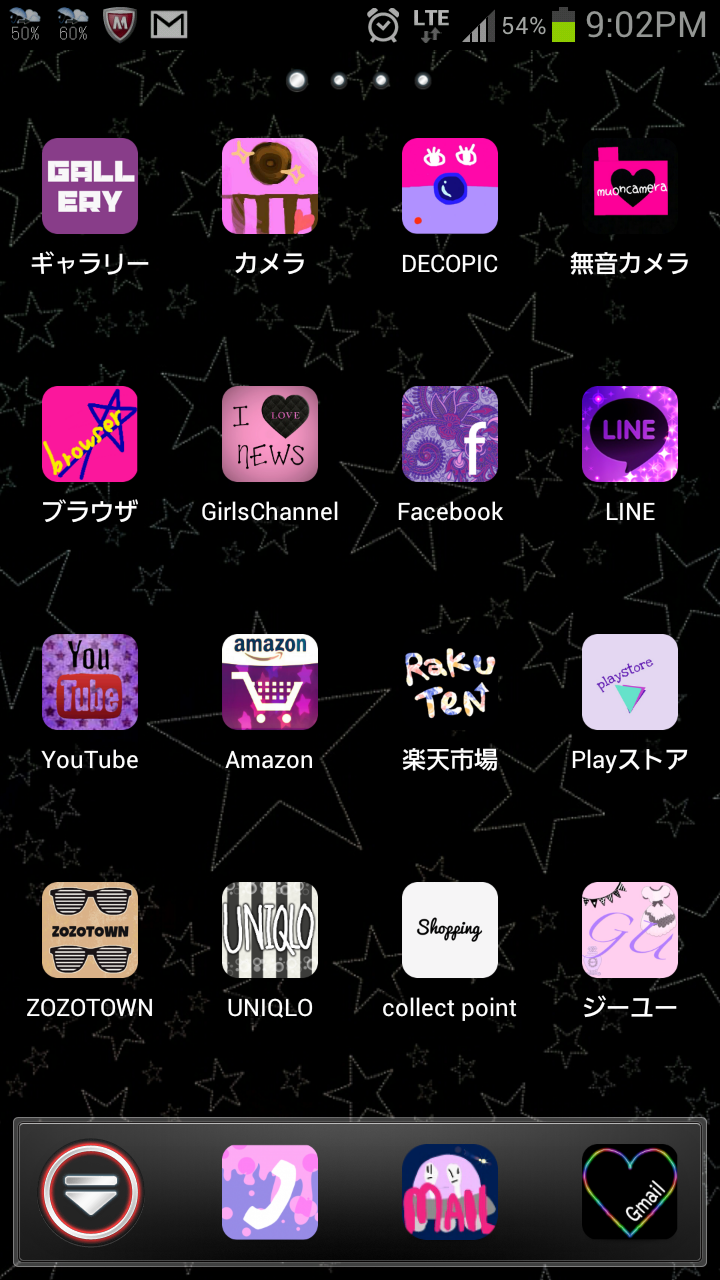Viewport: 720px width, 1280px height.
Task: Open the 楽天市場 Rakuten shopping app
Action: point(450,682)
